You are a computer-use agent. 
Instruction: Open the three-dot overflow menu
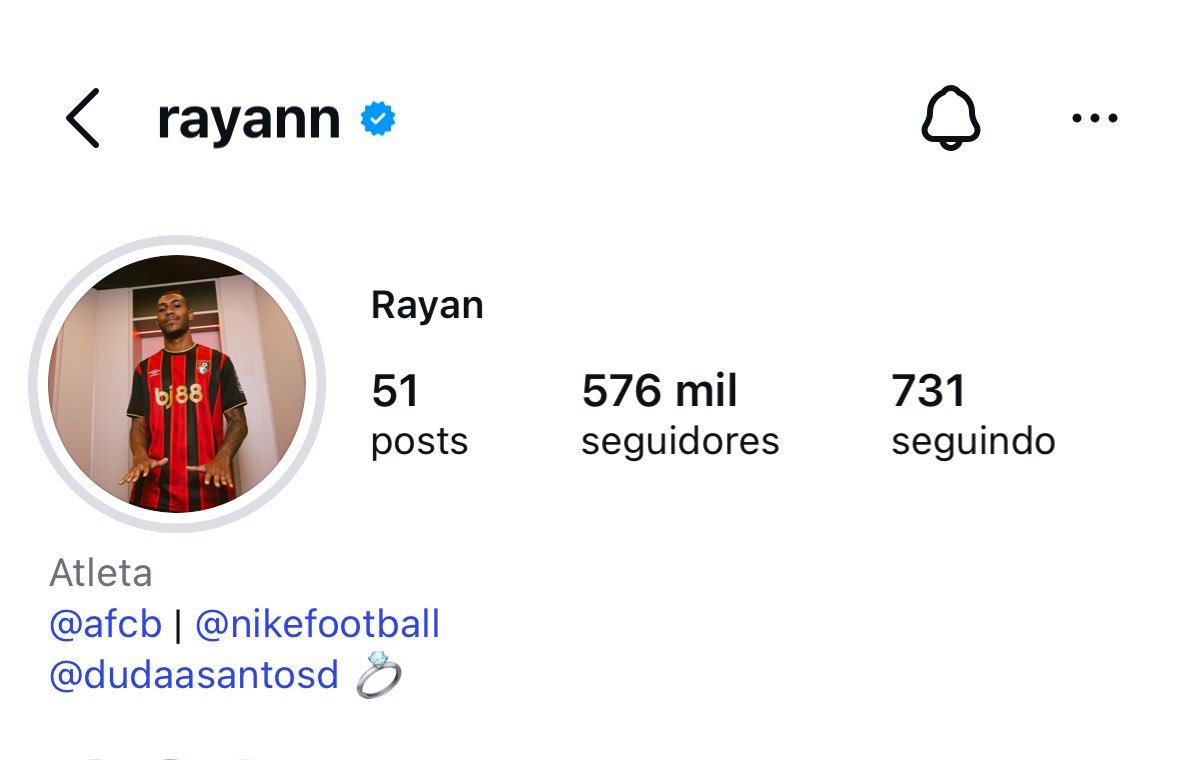click(x=1094, y=118)
